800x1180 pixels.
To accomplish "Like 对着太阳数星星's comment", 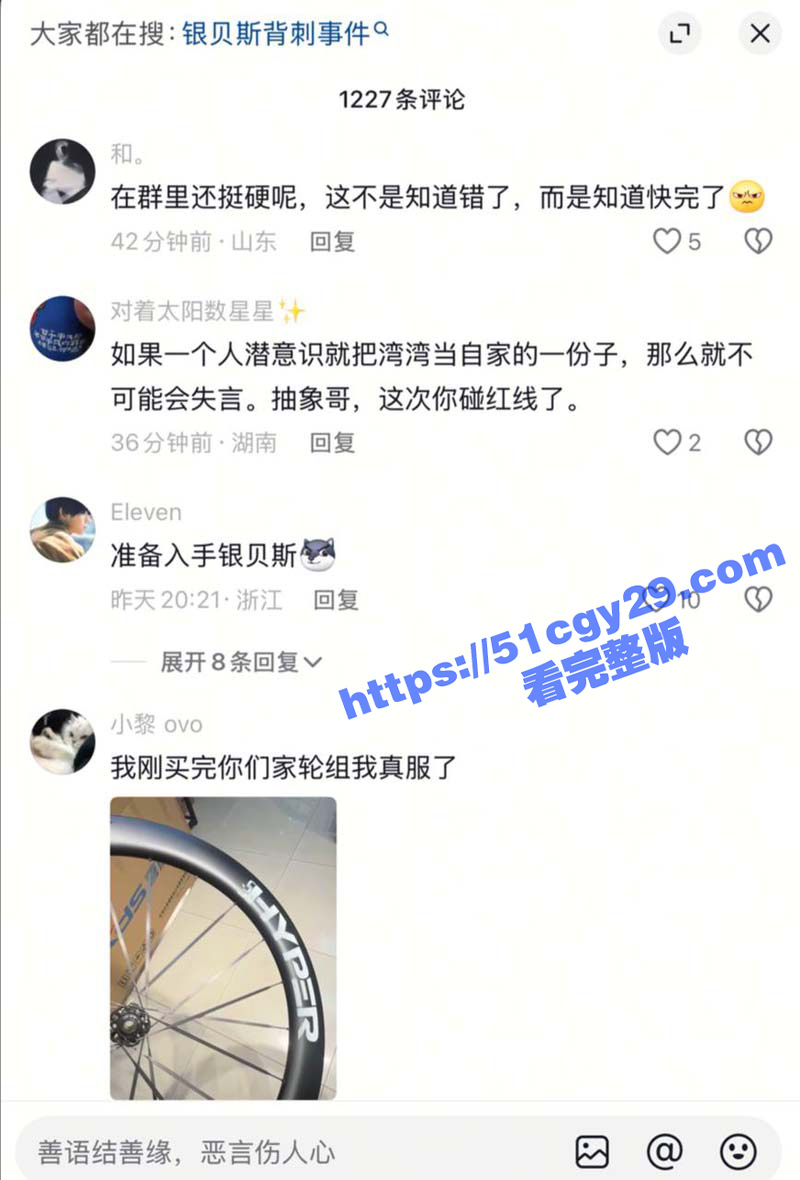I will (x=667, y=442).
